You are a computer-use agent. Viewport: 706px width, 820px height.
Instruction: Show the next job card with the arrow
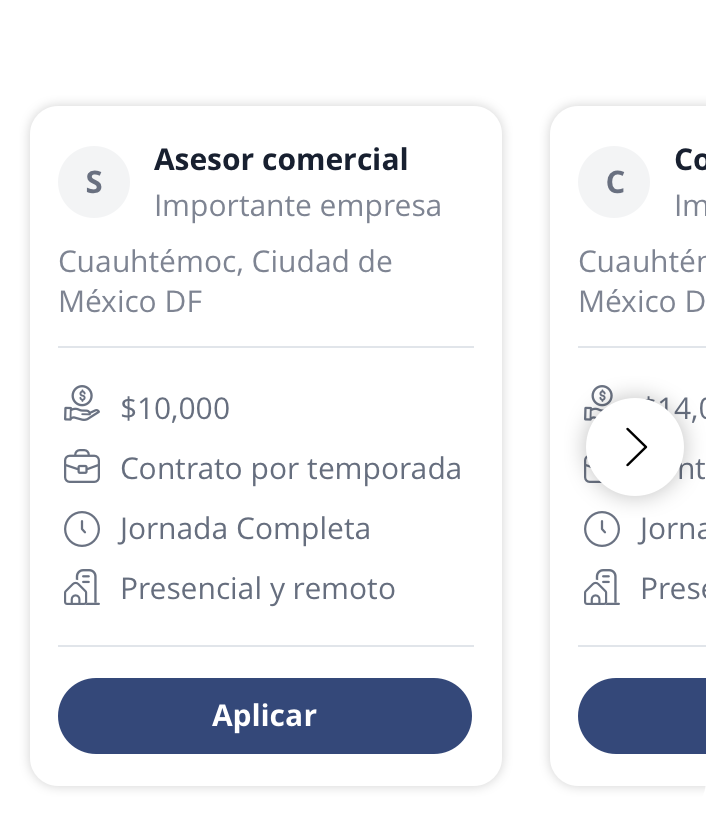(635, 447)
